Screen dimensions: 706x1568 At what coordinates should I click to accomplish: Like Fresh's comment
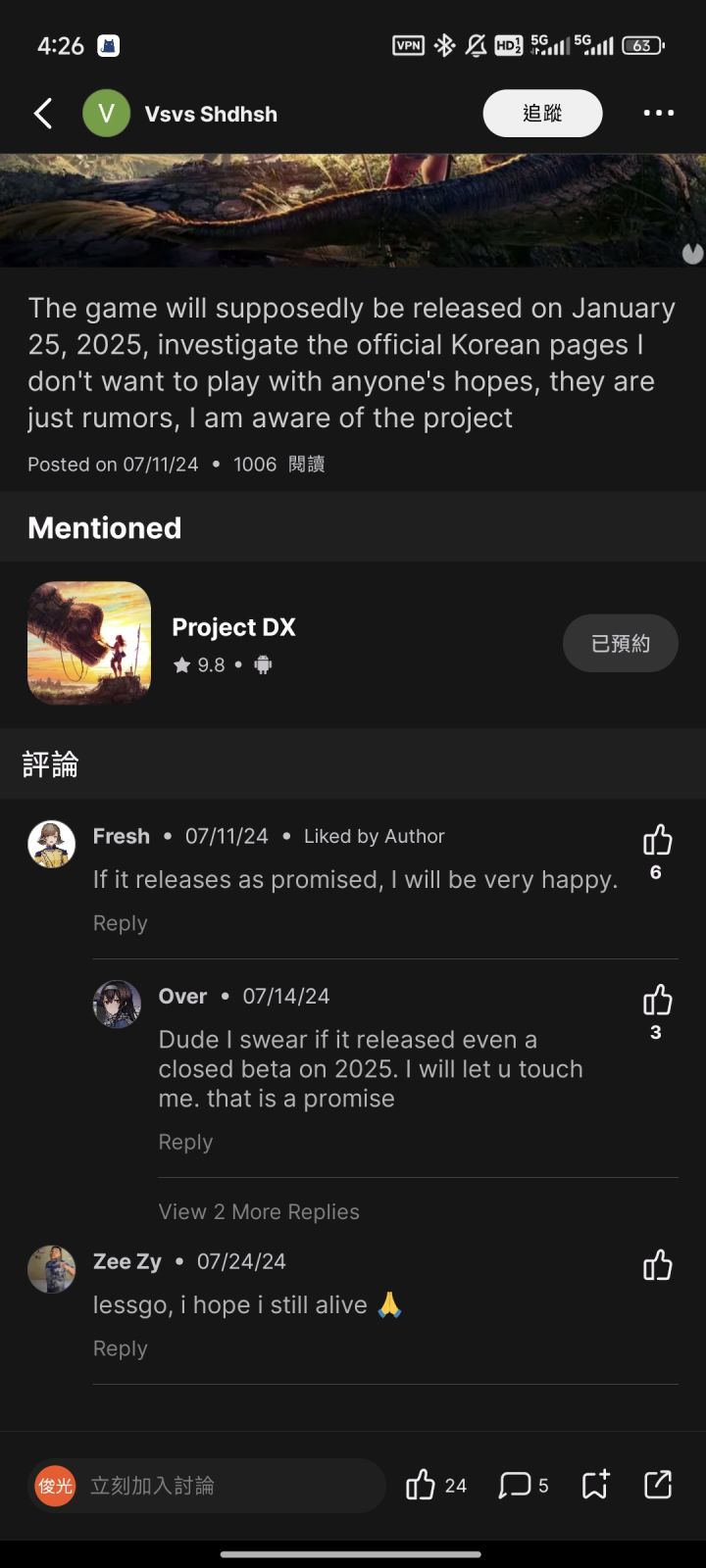(657, 841)
